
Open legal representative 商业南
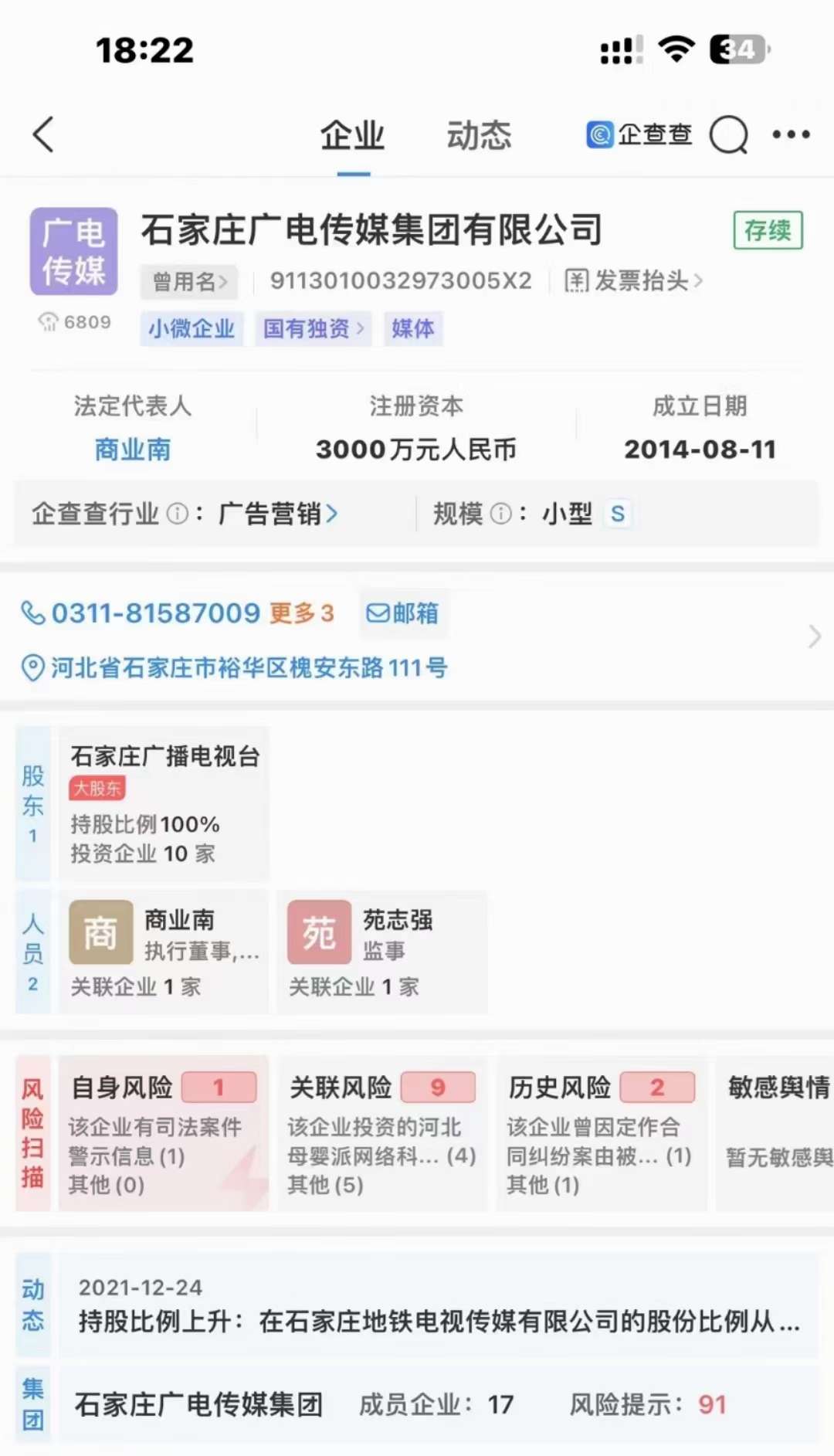[133, 449]
